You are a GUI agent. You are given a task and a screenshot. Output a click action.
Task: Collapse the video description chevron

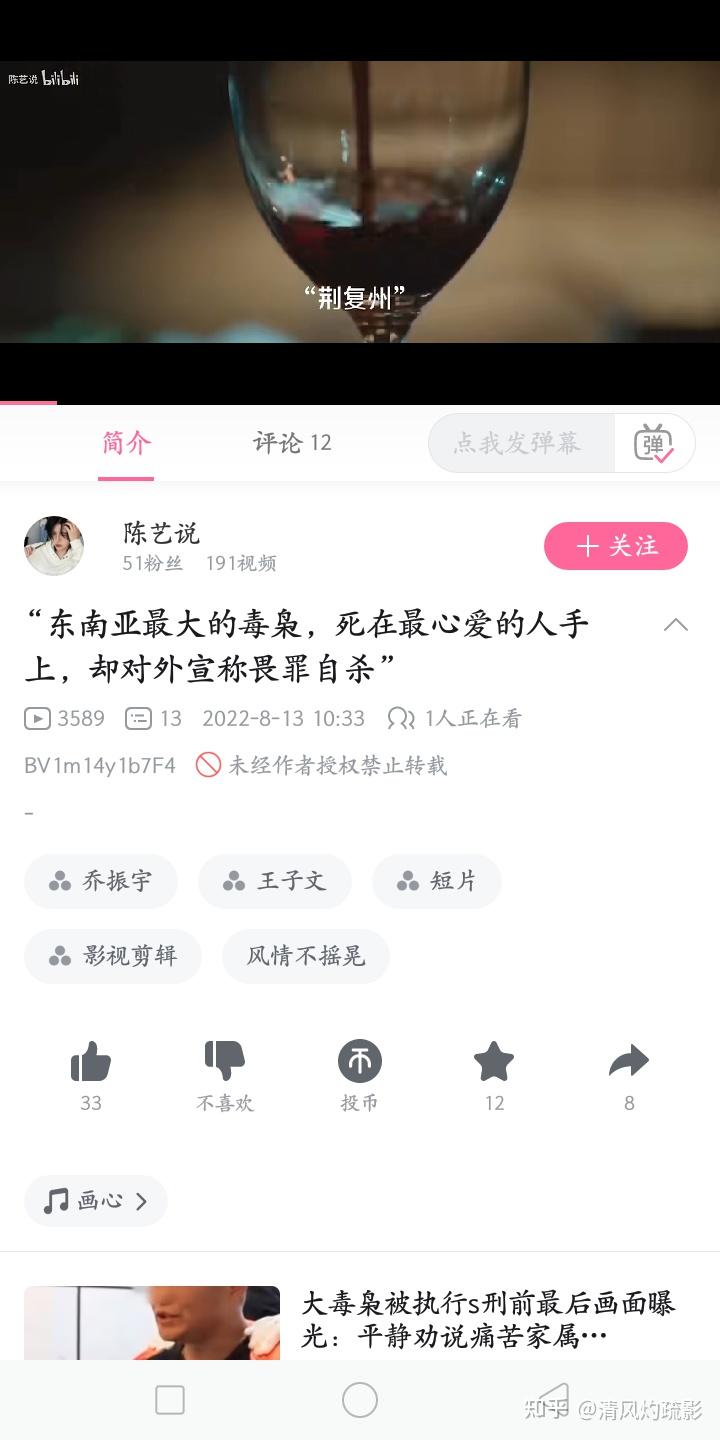tap(676, 625)
